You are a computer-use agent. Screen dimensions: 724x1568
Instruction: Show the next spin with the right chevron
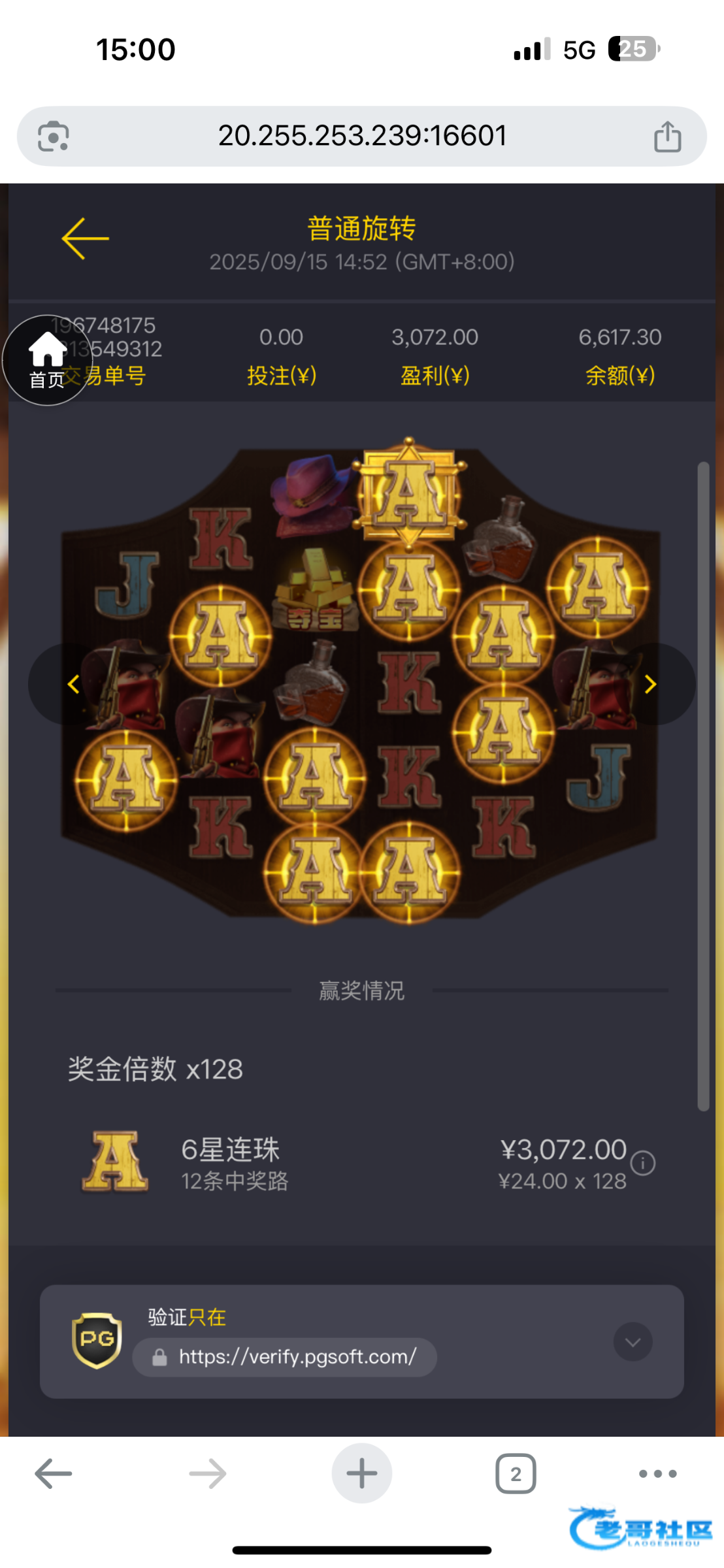click(x=650, y=684)
